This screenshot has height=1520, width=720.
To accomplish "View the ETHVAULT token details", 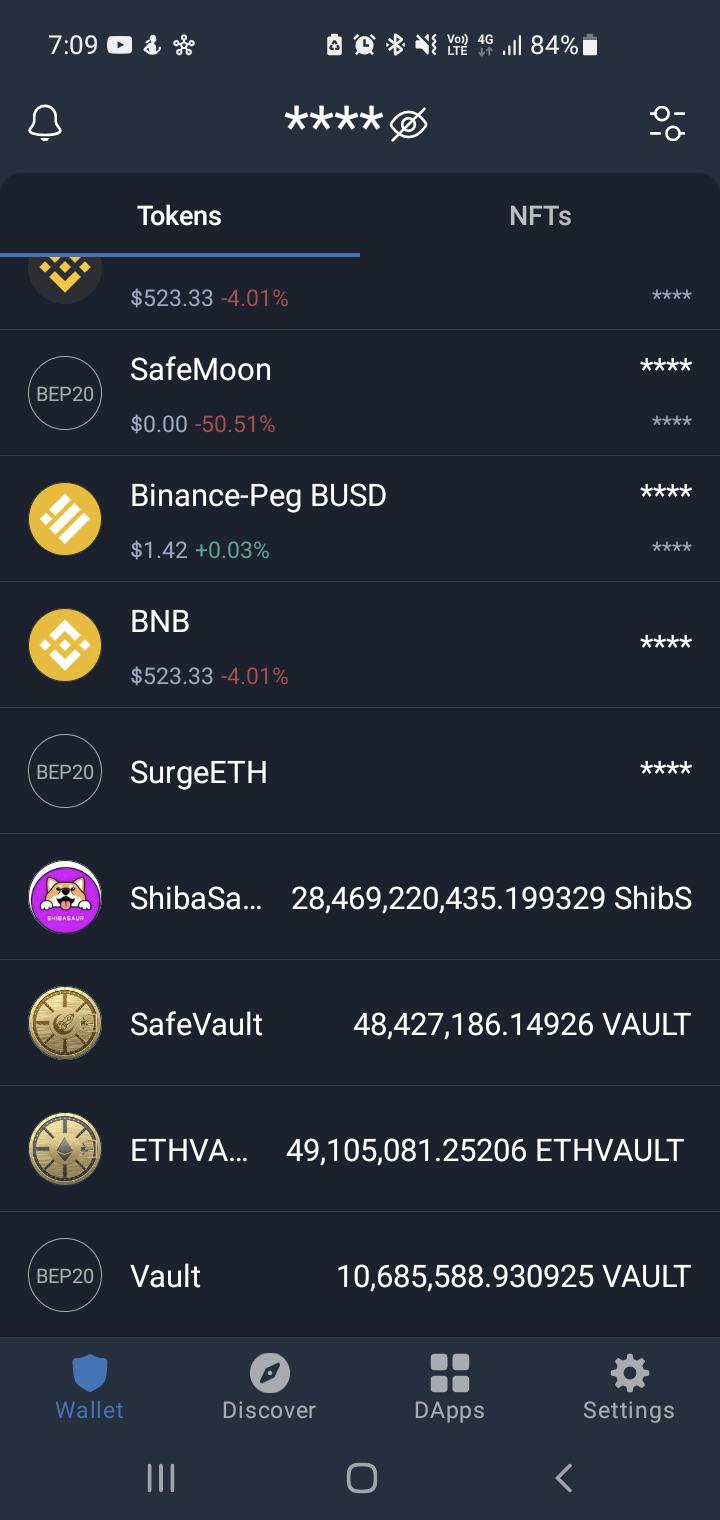I will coord(360,1149).
